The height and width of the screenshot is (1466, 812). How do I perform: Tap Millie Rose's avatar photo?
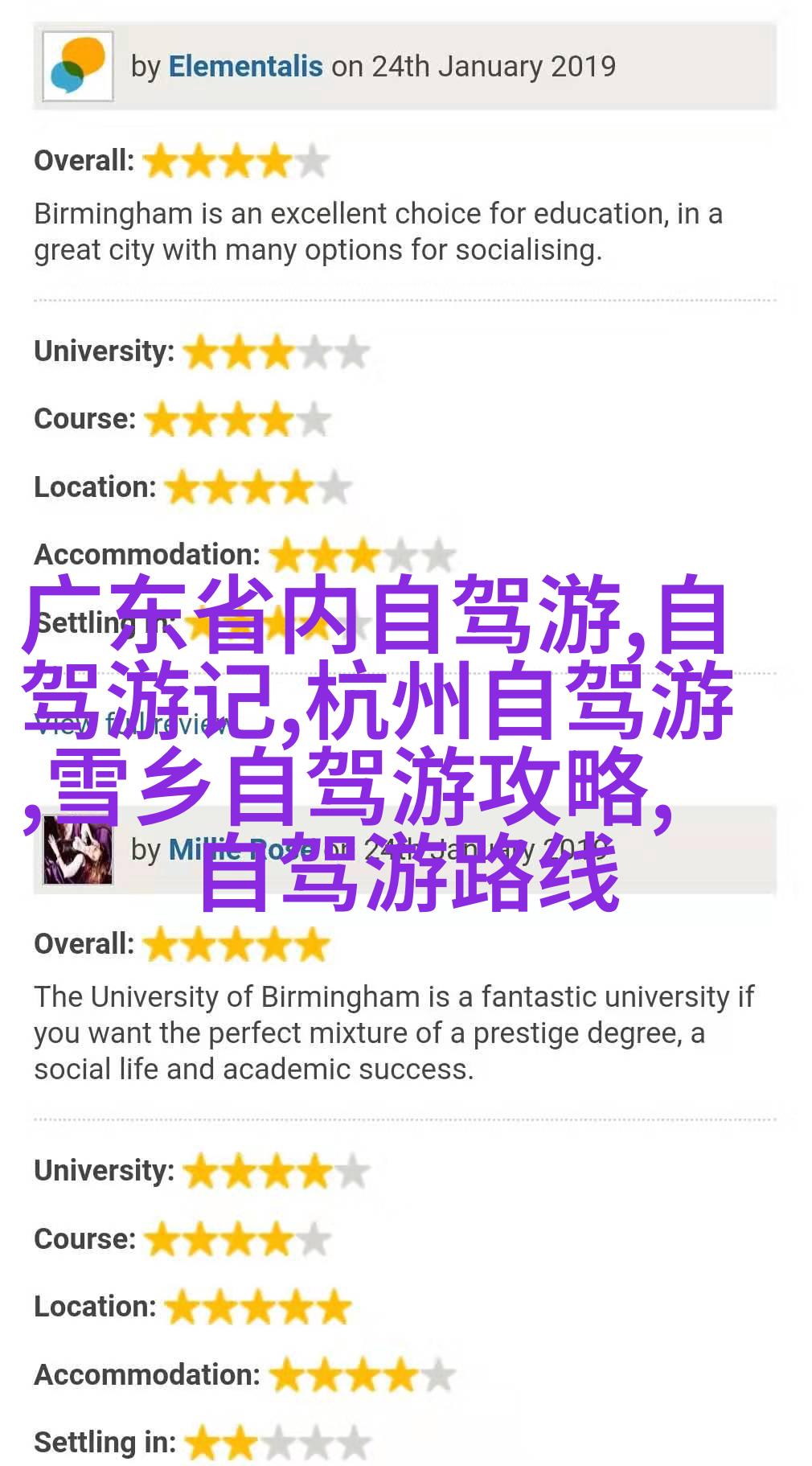pos(78,850)
